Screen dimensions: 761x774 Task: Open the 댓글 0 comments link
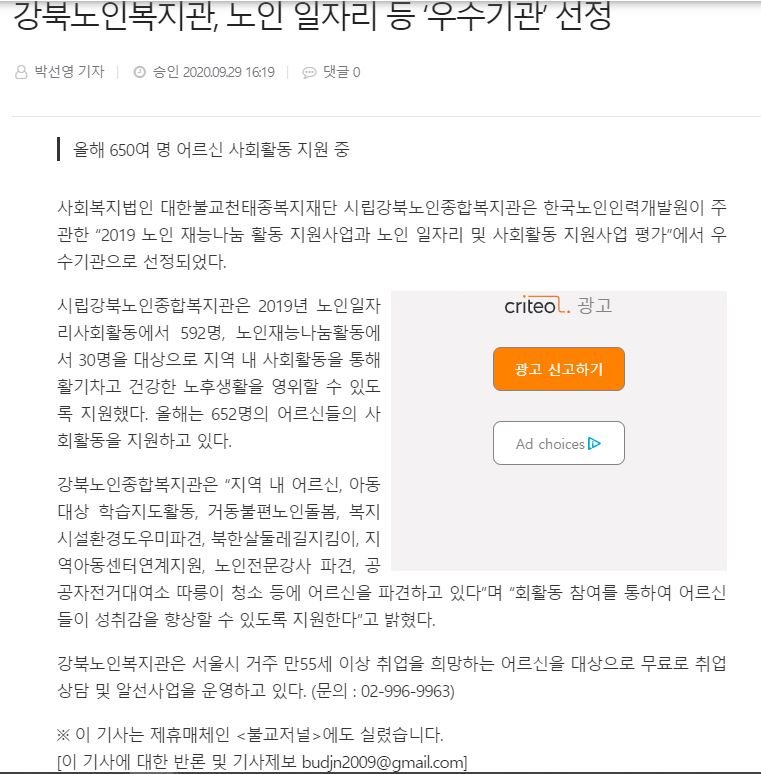pyautogui.click(x=332, y=72)
